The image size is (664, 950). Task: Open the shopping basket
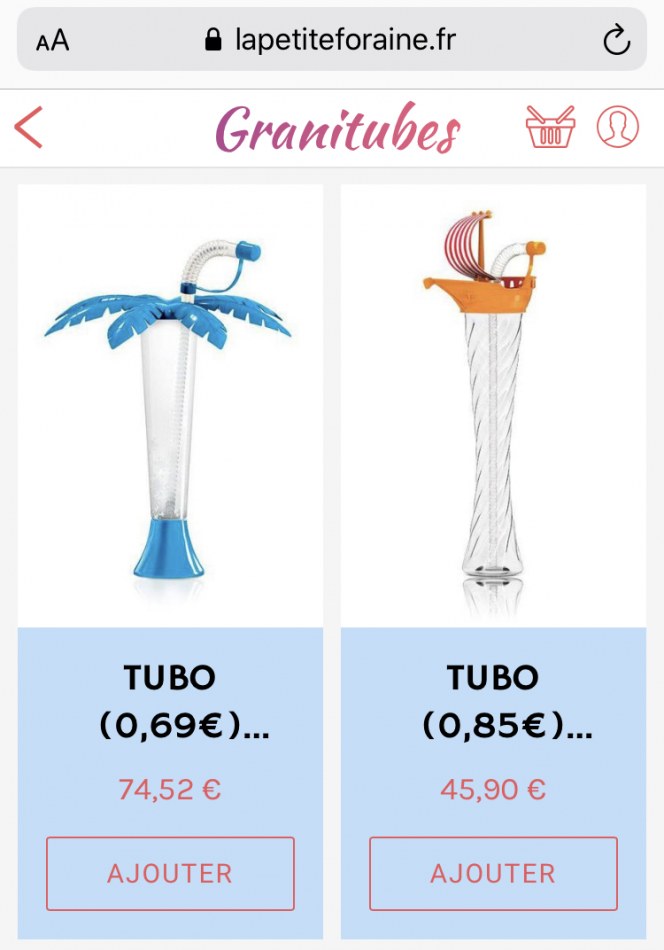(x=550, y=128)
